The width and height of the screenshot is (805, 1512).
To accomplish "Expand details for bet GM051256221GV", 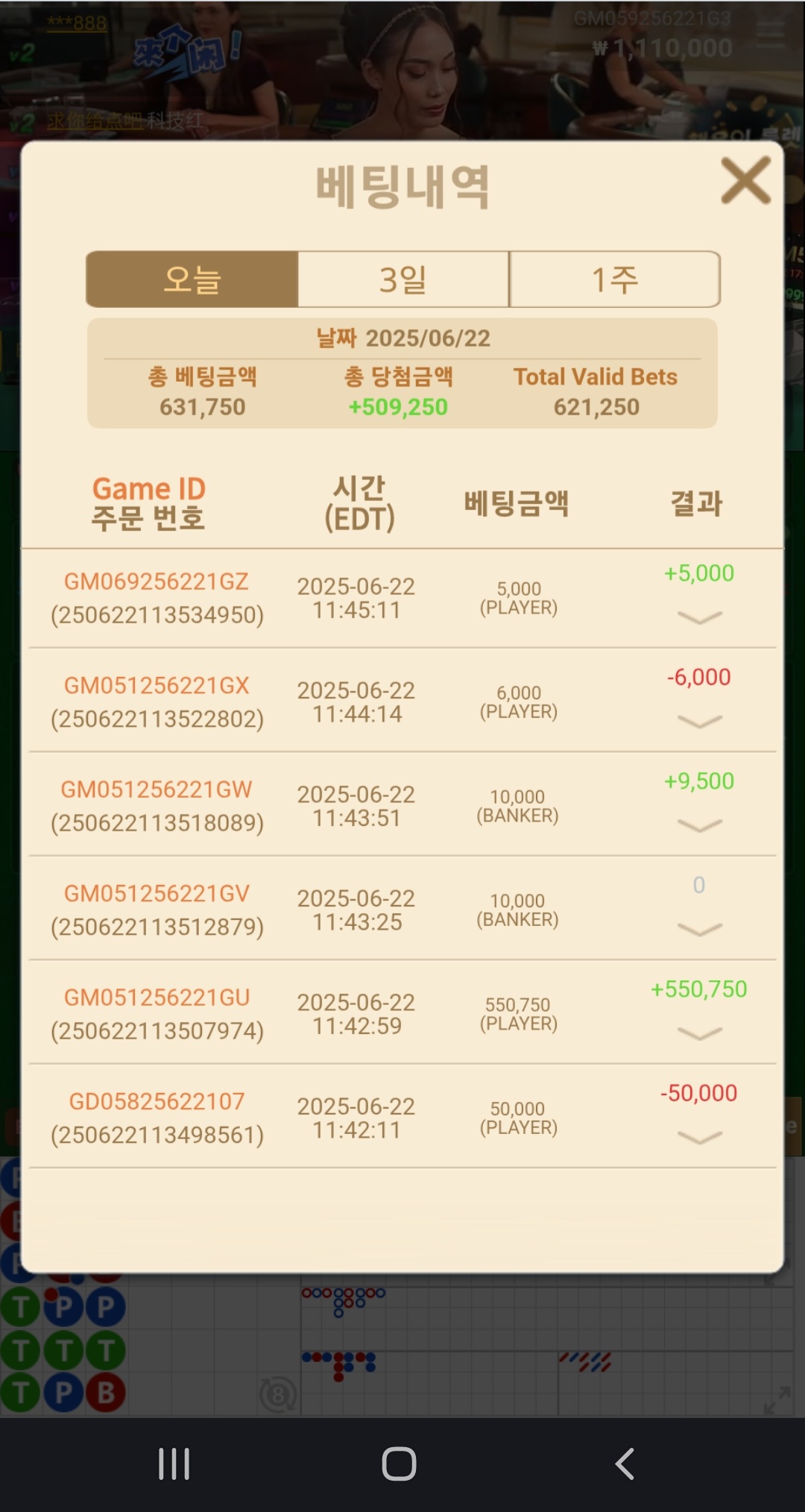I will [699, 929].
